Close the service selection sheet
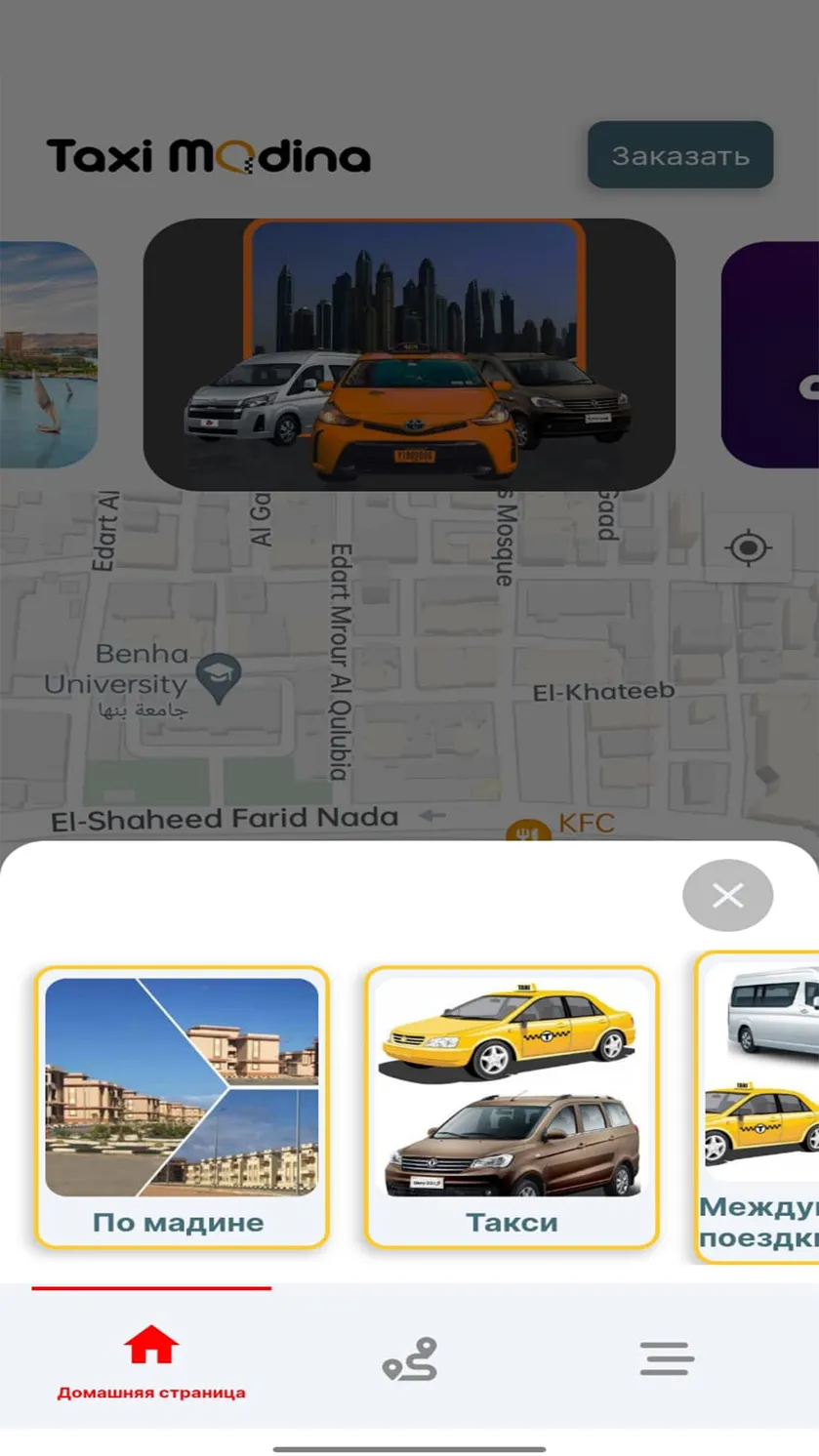 (x=727, y=895)
